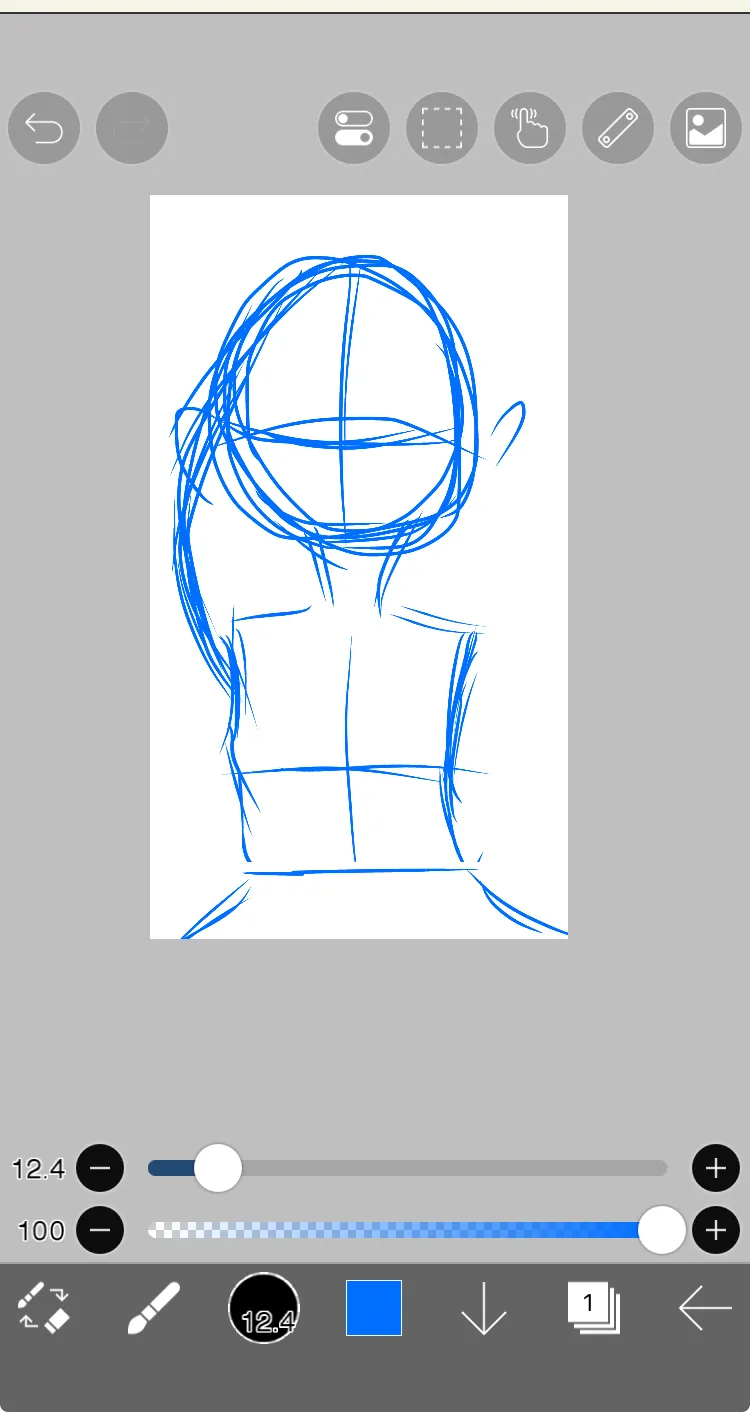This screenshot has width=750, height=1412.
Task: Decrease opacity with the minus button
Action: click(x=100, y=1230)
